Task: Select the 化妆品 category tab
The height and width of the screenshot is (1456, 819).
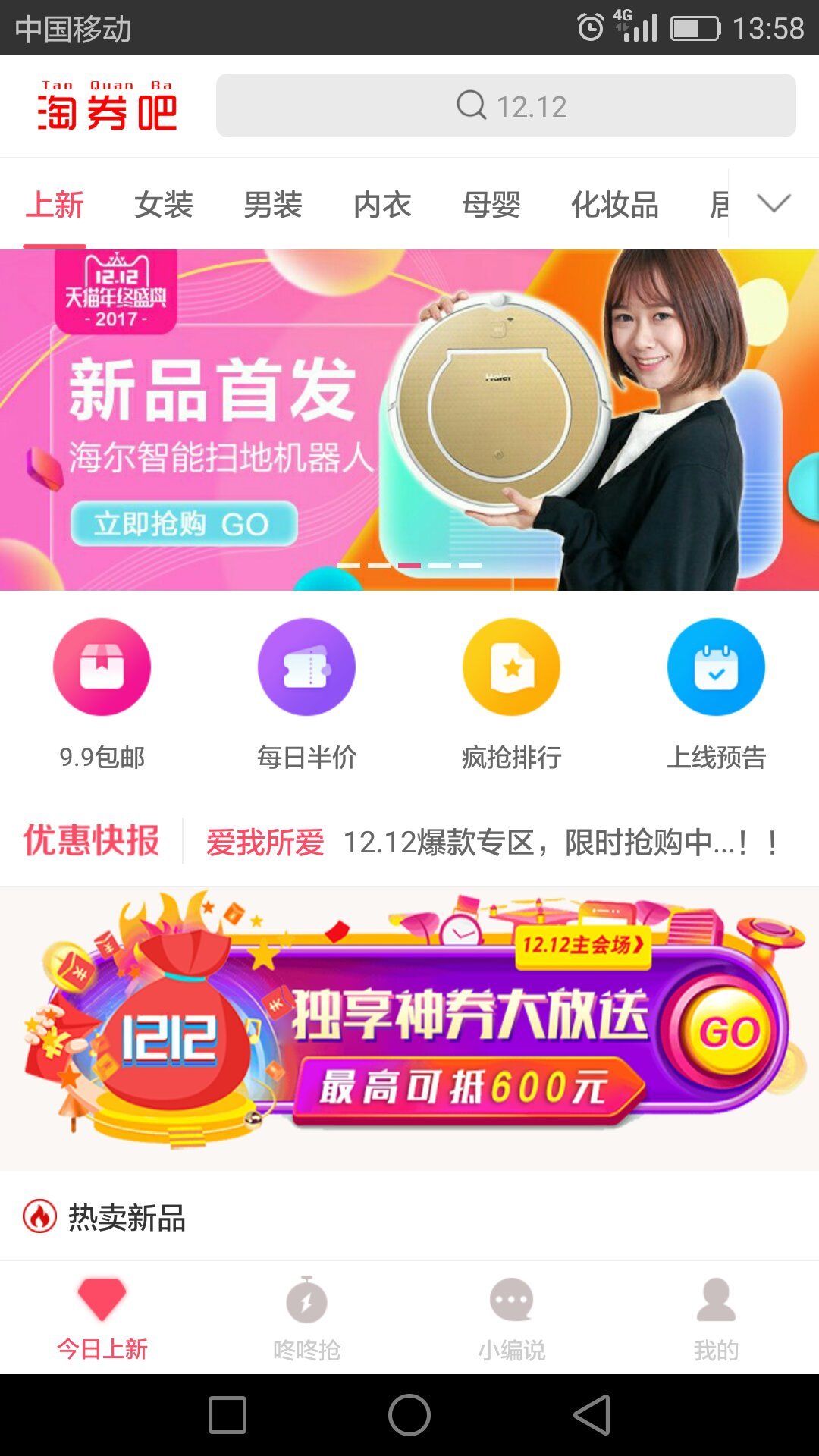Action: coord(614,205)
